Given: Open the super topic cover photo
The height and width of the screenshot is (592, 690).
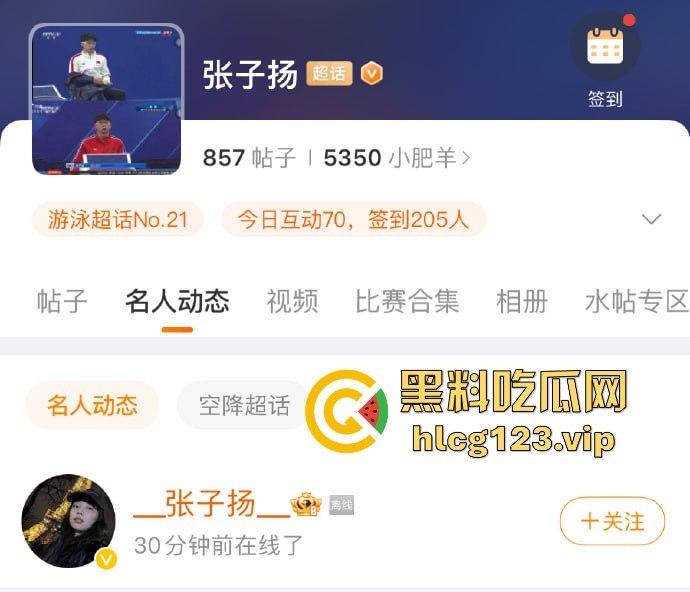Looking at the screenshot, I should coord(108,99).
